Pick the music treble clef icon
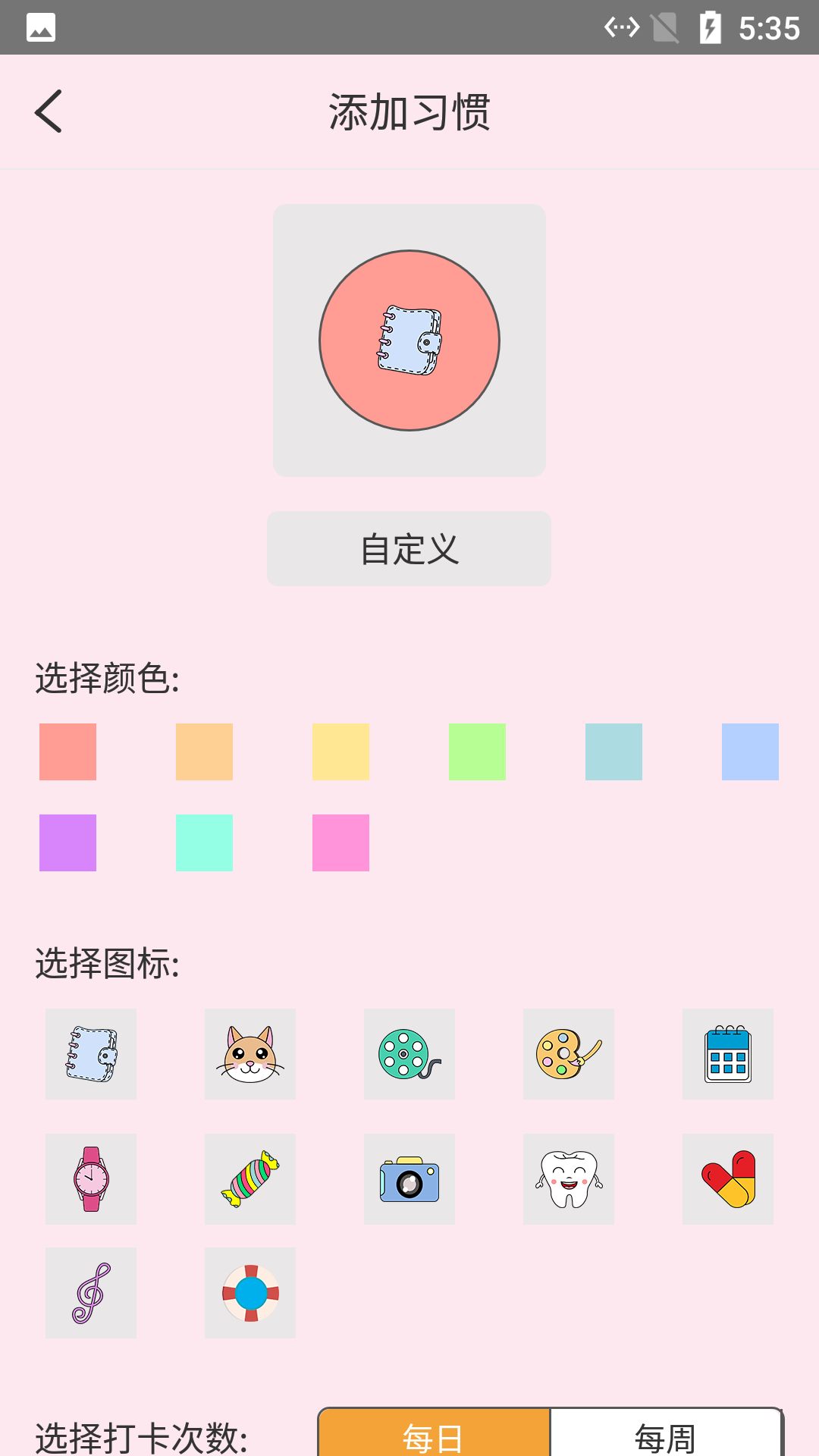The image size is (819, 1456). [91, 1292]
